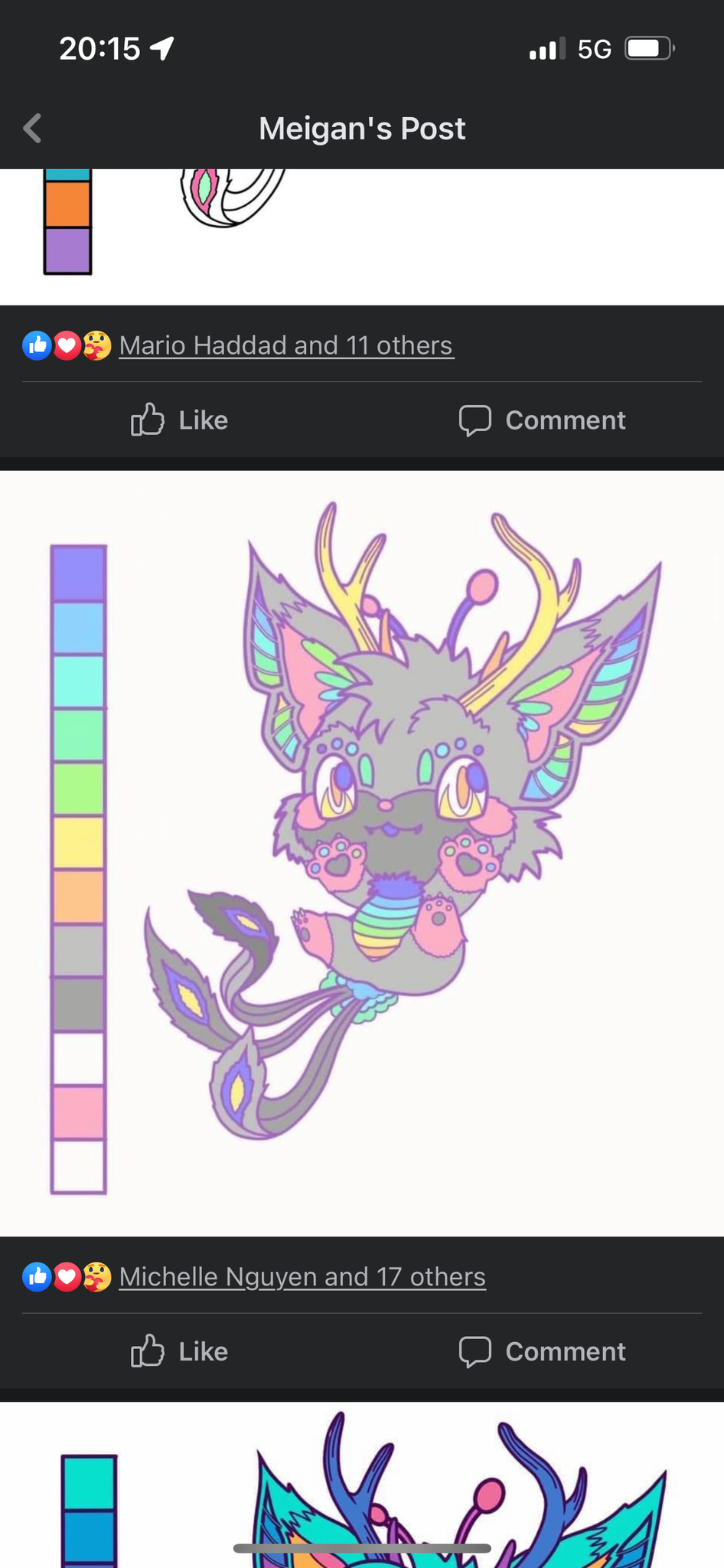Open reactions from Mario Haddad and 11 others
The height and width of the screenshot is (1568, 724).
286,345
